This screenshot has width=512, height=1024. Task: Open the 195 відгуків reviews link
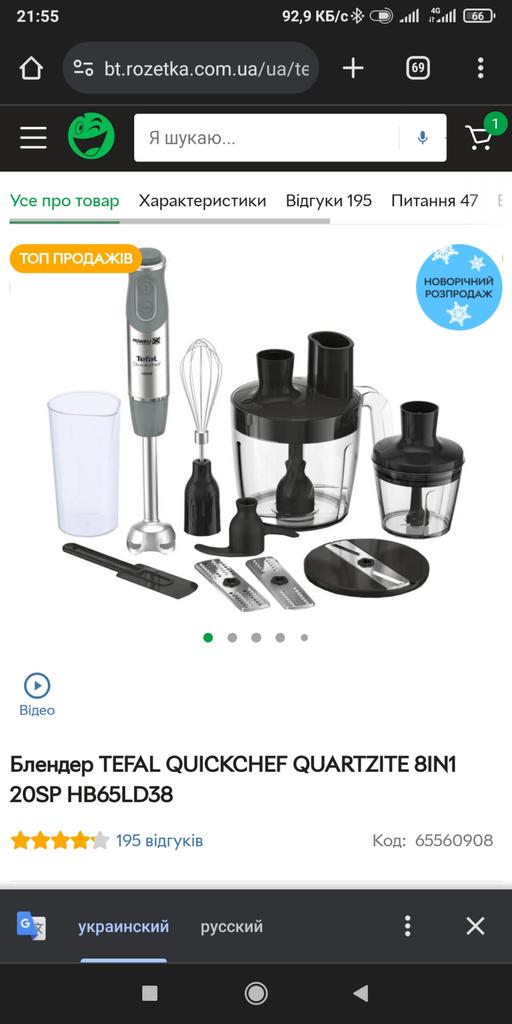point(159,840)
